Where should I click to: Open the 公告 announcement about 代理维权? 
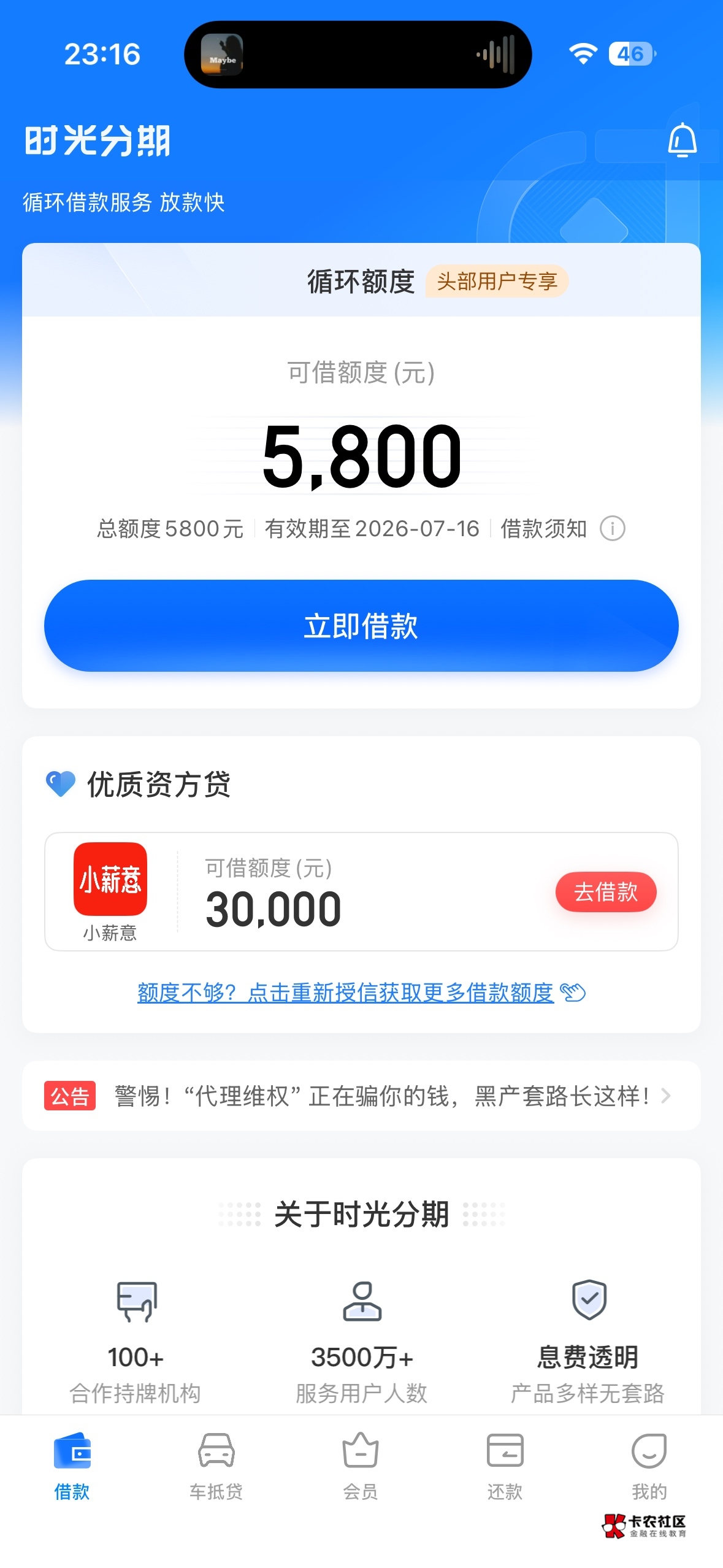coord(361,1096)
